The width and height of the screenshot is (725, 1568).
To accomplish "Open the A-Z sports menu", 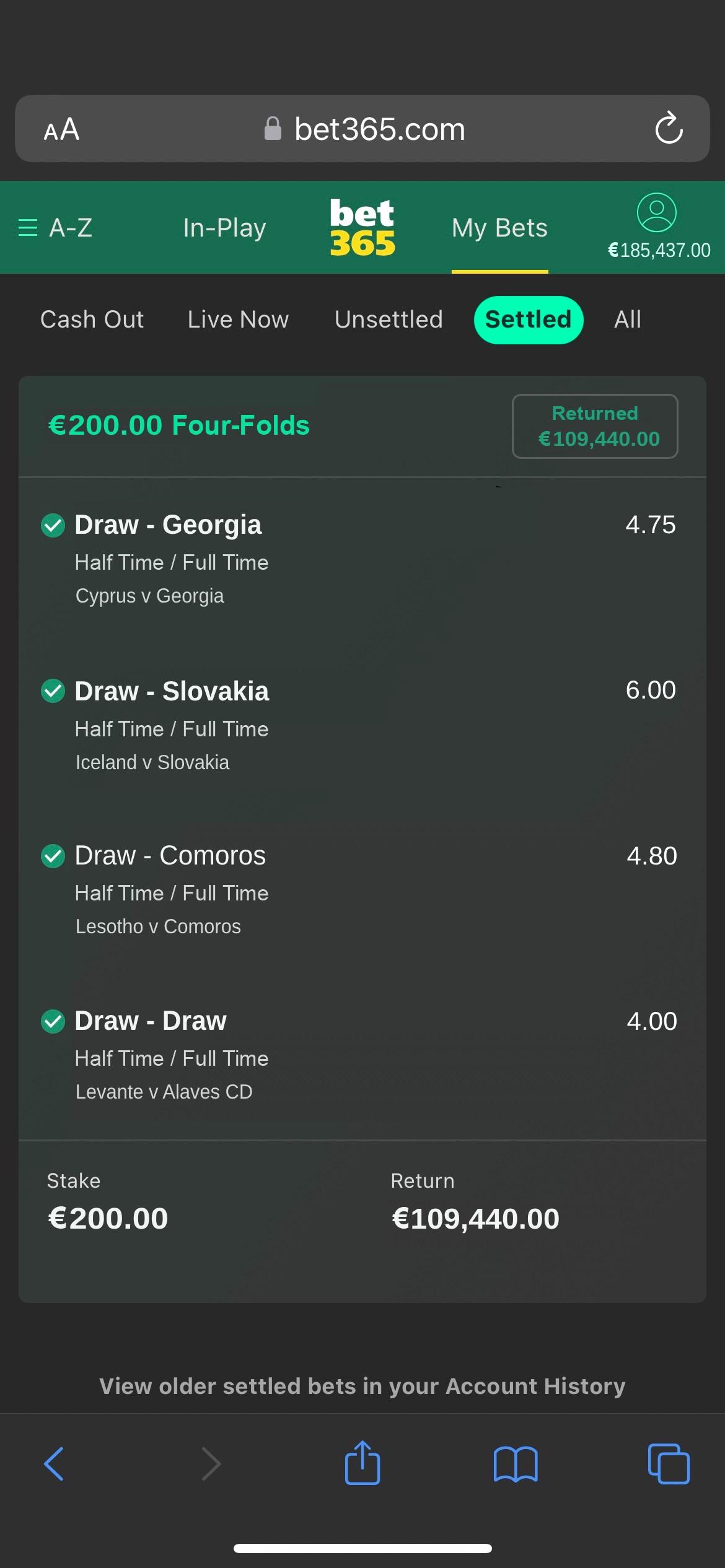I will [x=55, y=228].
